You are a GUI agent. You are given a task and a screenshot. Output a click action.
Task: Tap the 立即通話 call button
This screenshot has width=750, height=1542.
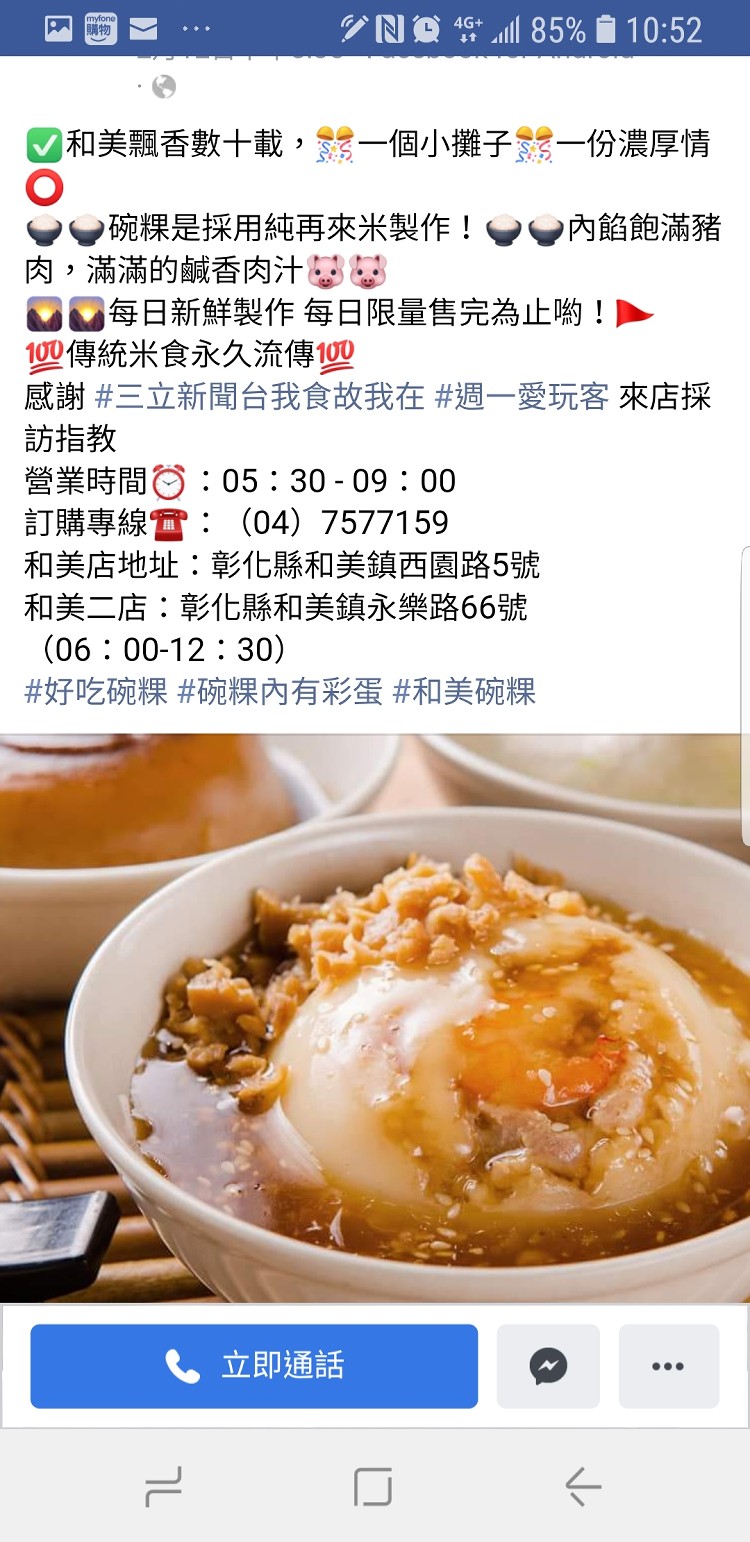tap(254, 1366)
